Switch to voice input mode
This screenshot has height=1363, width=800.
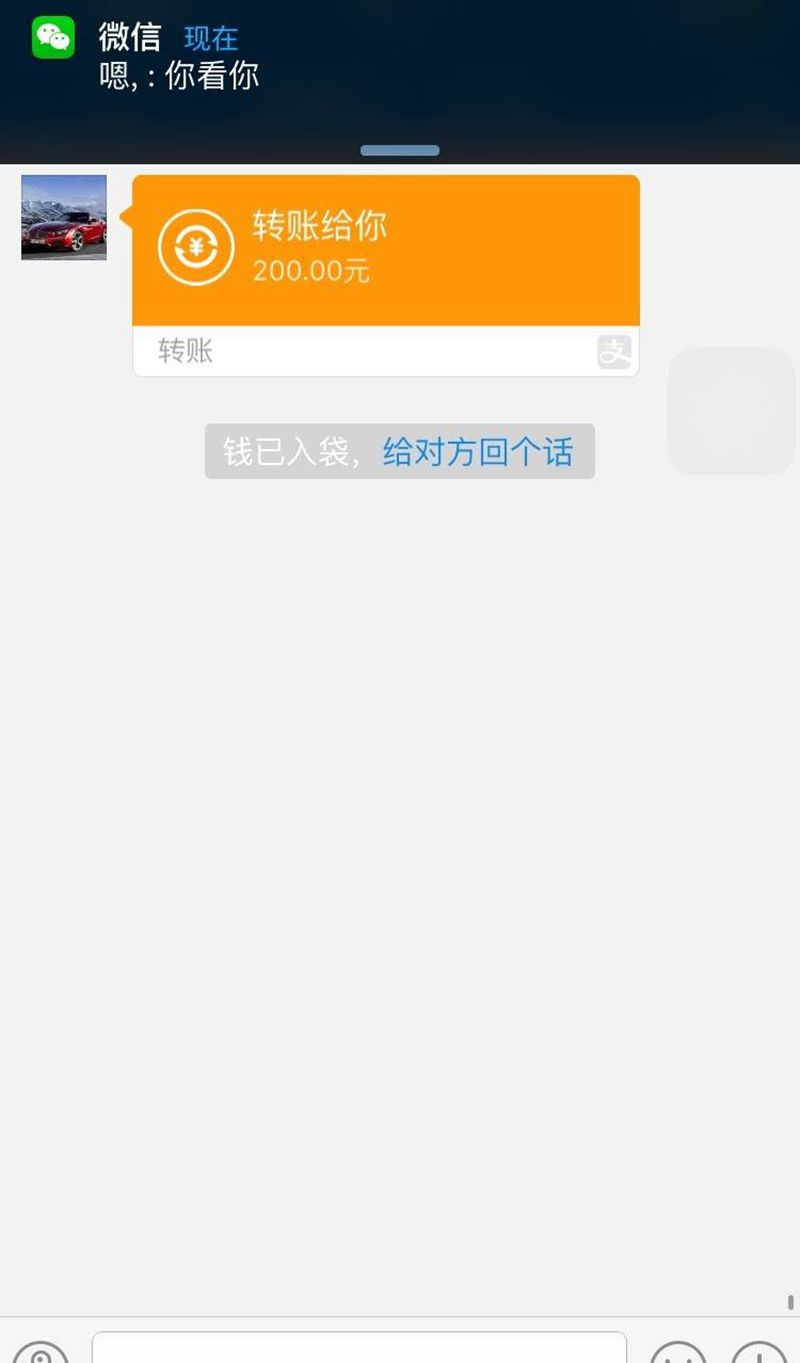pyautogui.click(x=40, y=1353)
